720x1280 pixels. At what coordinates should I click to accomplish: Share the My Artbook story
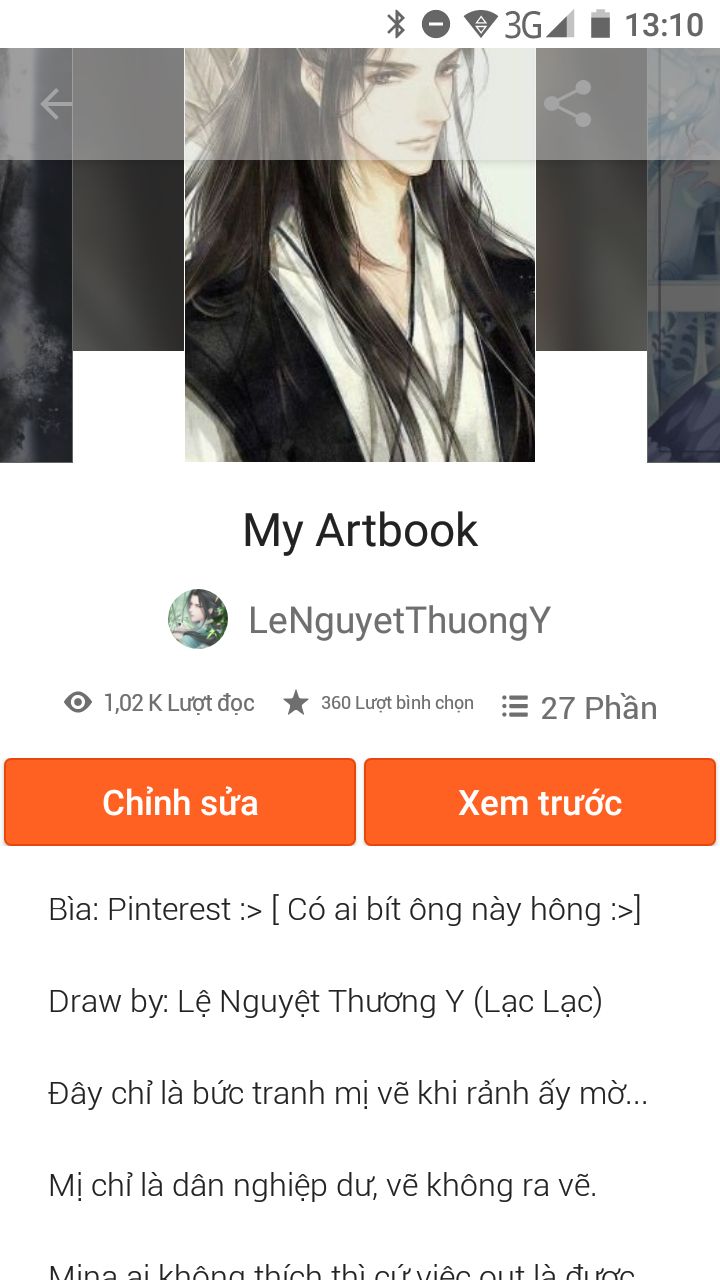[x=567, y=104]
